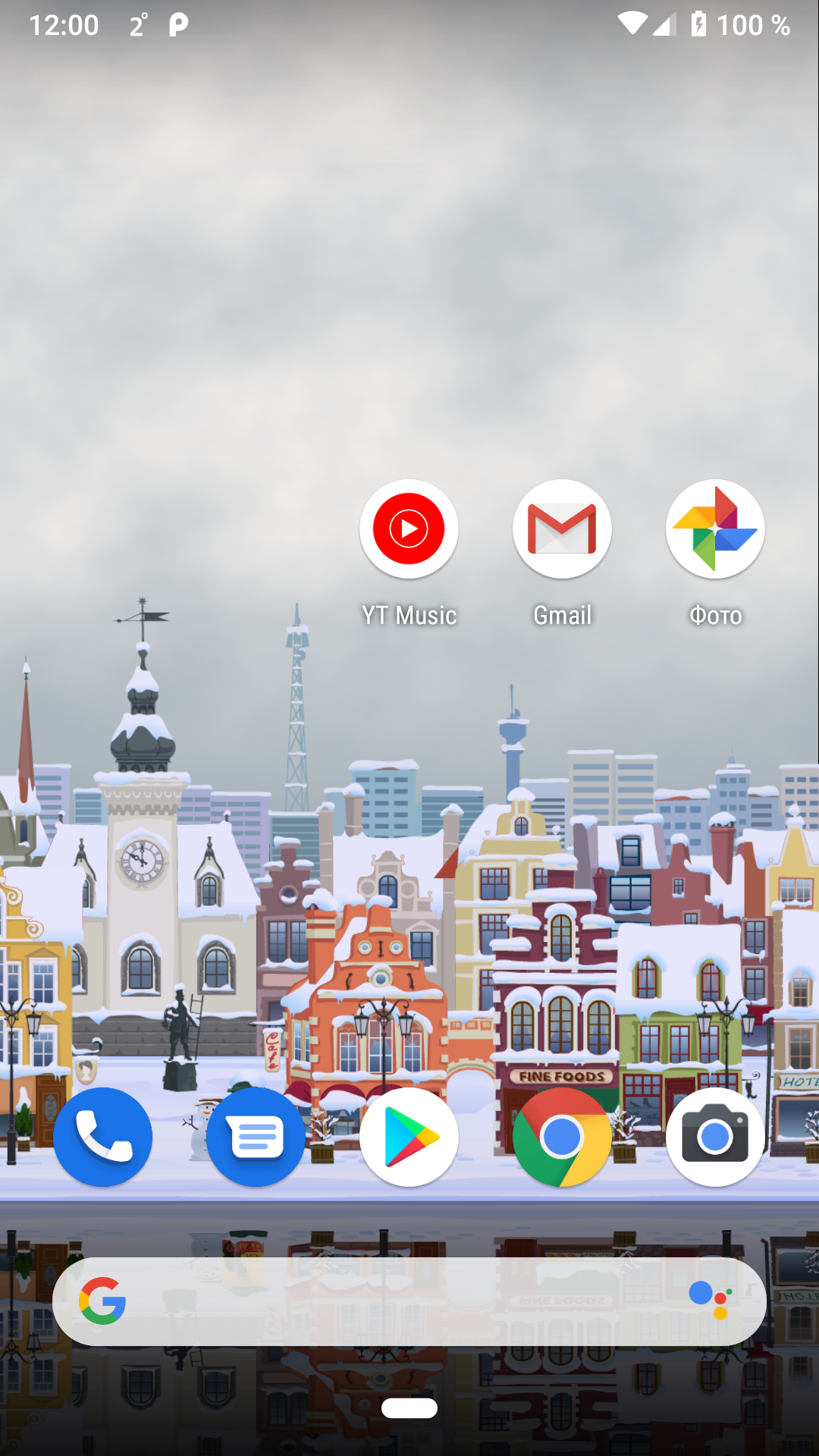Open the Phone dialer app

coord(103,1137)
